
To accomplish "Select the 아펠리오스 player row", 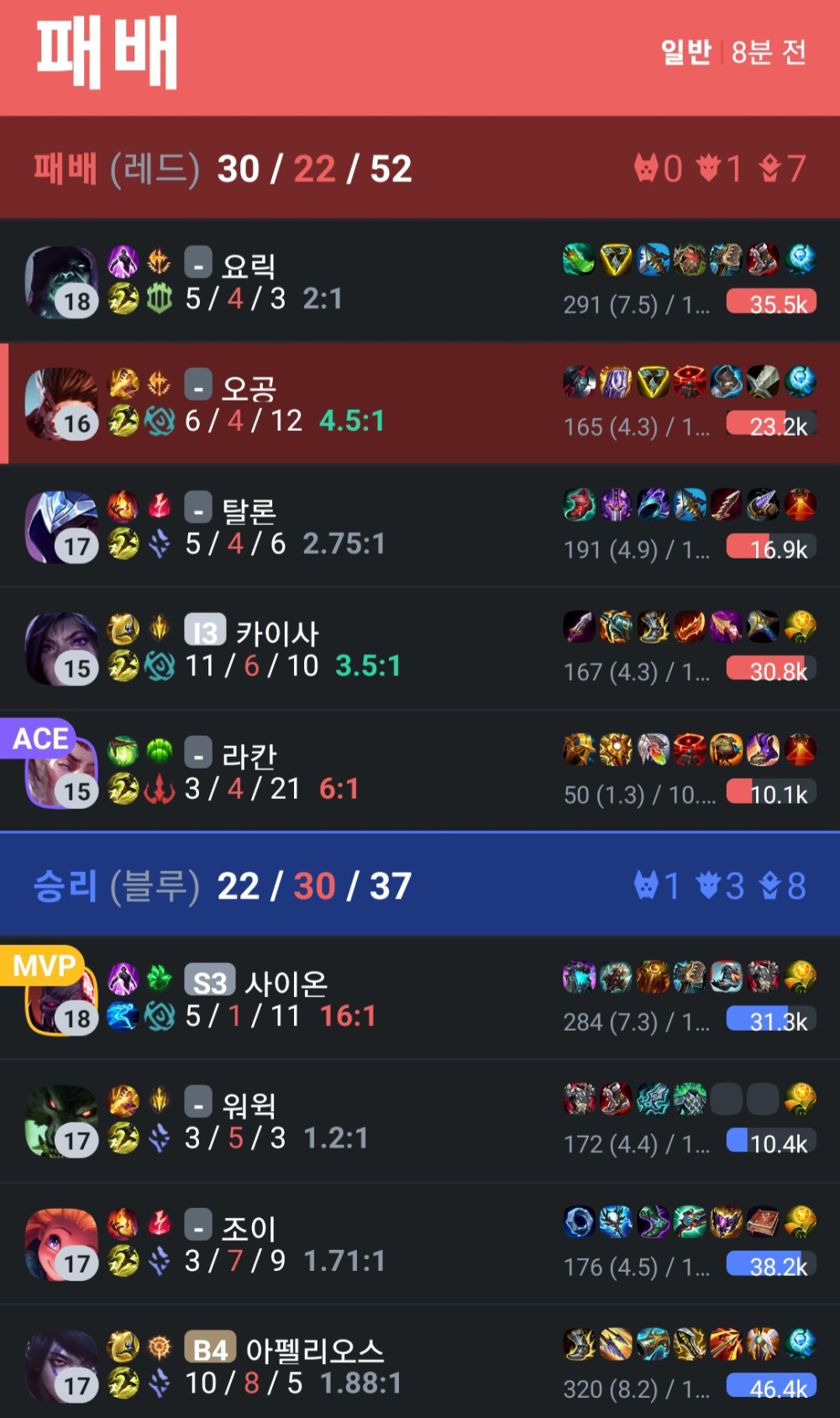I will (x=420, y=1367).
